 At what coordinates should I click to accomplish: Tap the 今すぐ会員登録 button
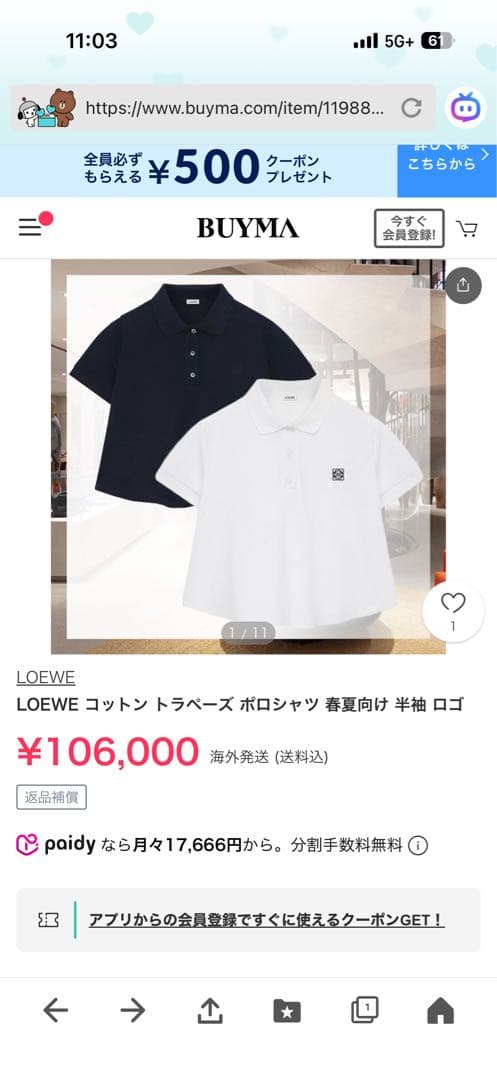click(409, 229)
